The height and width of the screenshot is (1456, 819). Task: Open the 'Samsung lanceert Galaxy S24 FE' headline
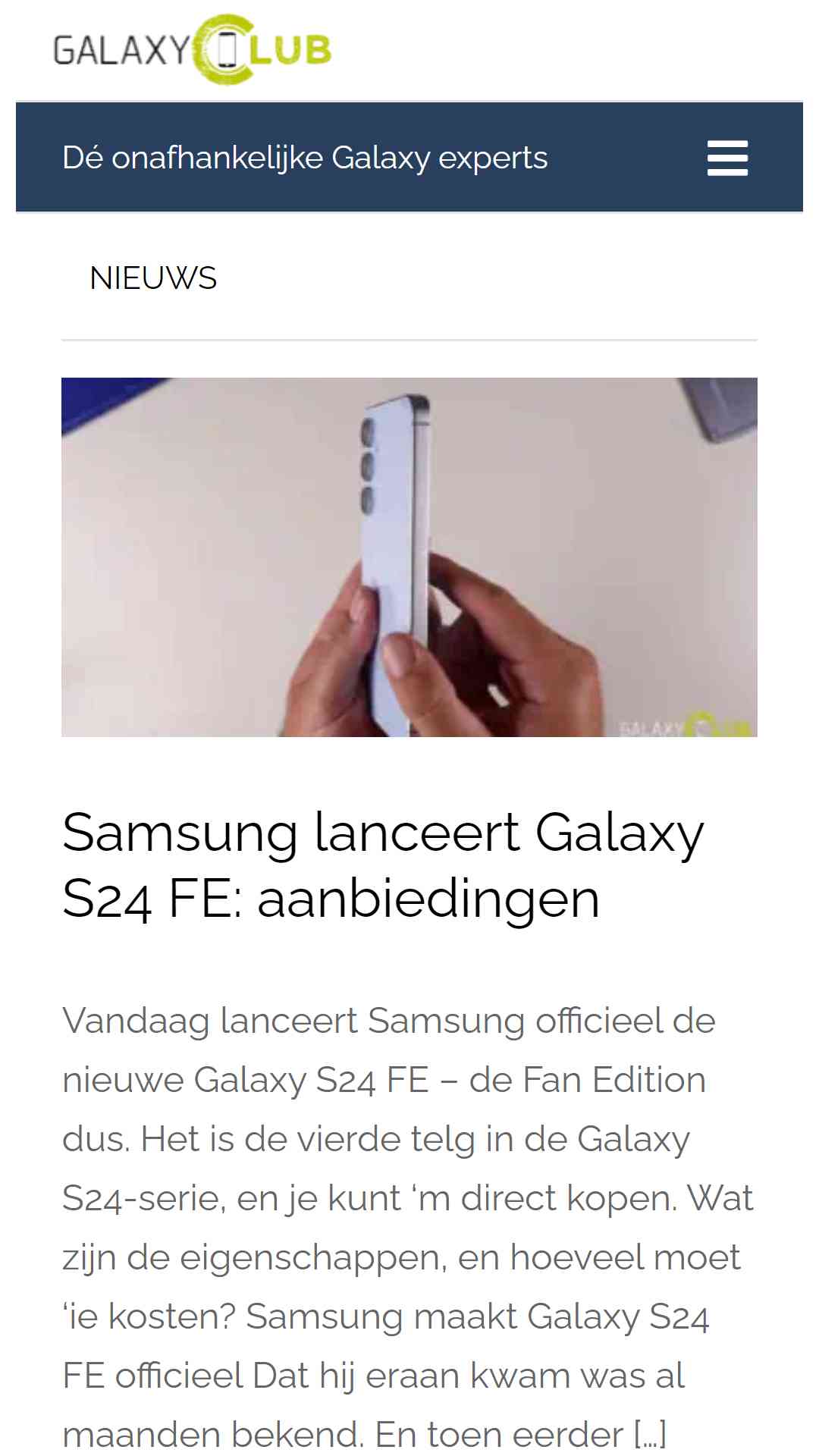point(383,865)
